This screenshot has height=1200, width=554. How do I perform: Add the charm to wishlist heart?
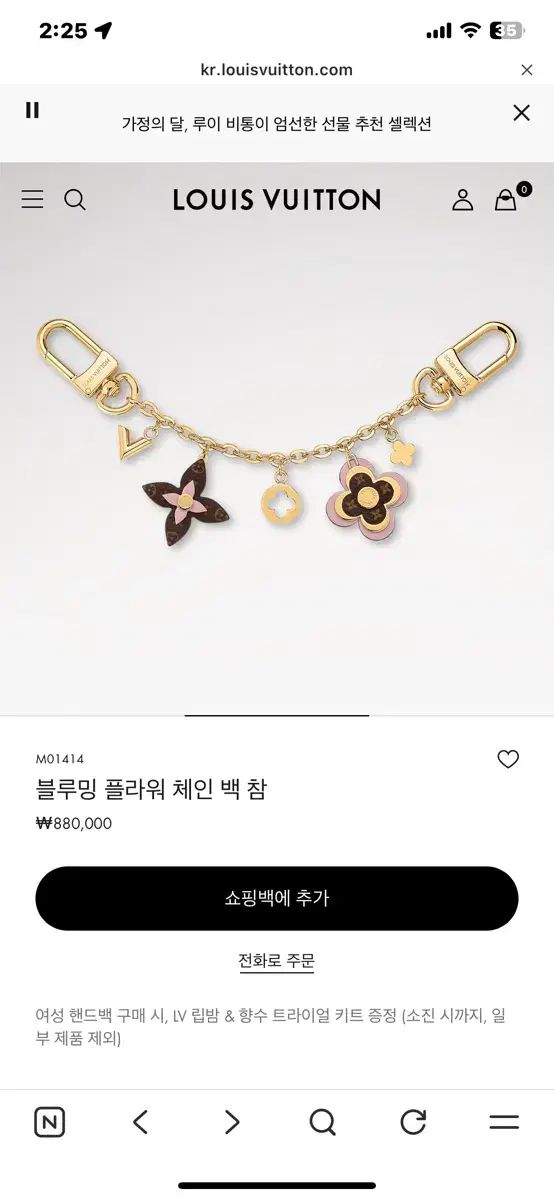[508, 759]
